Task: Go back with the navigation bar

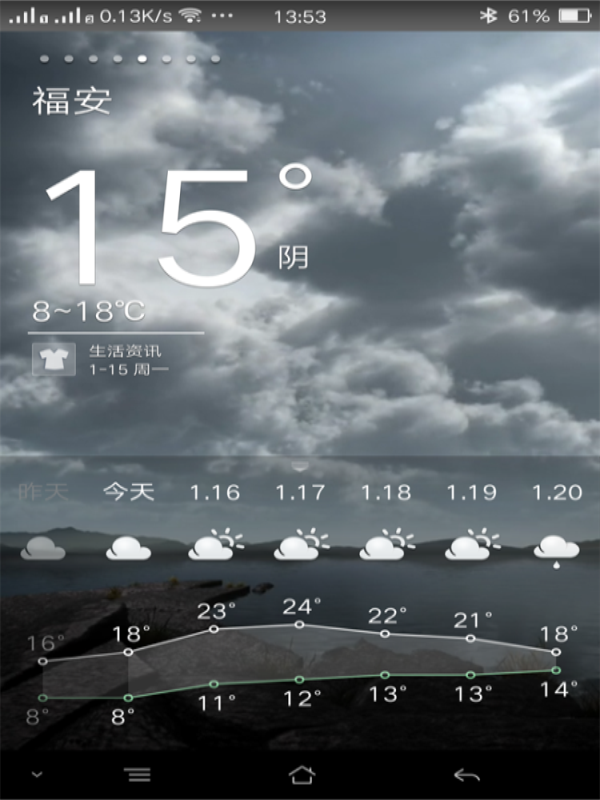Action: (x=466, y=775)
